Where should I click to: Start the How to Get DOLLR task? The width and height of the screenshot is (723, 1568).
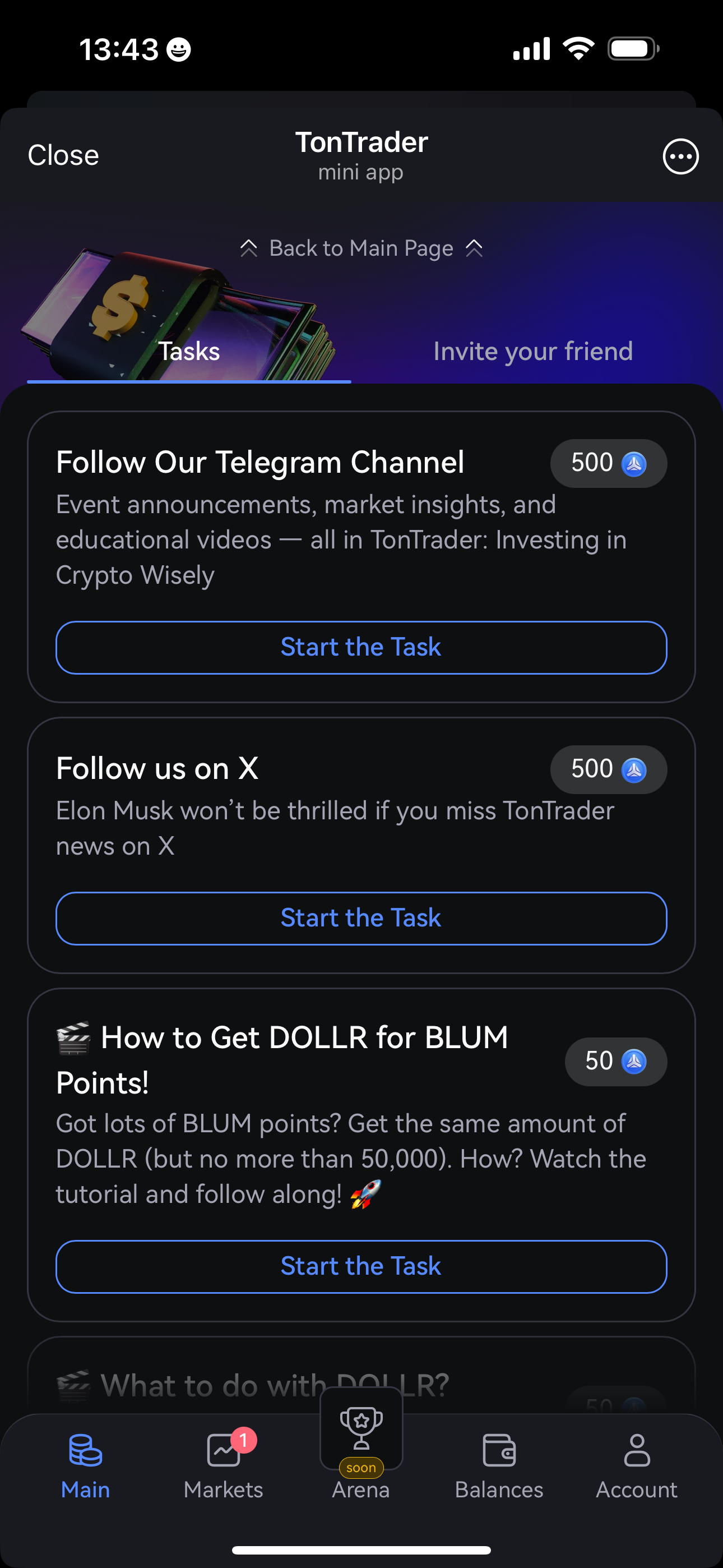pos(360,1266)
